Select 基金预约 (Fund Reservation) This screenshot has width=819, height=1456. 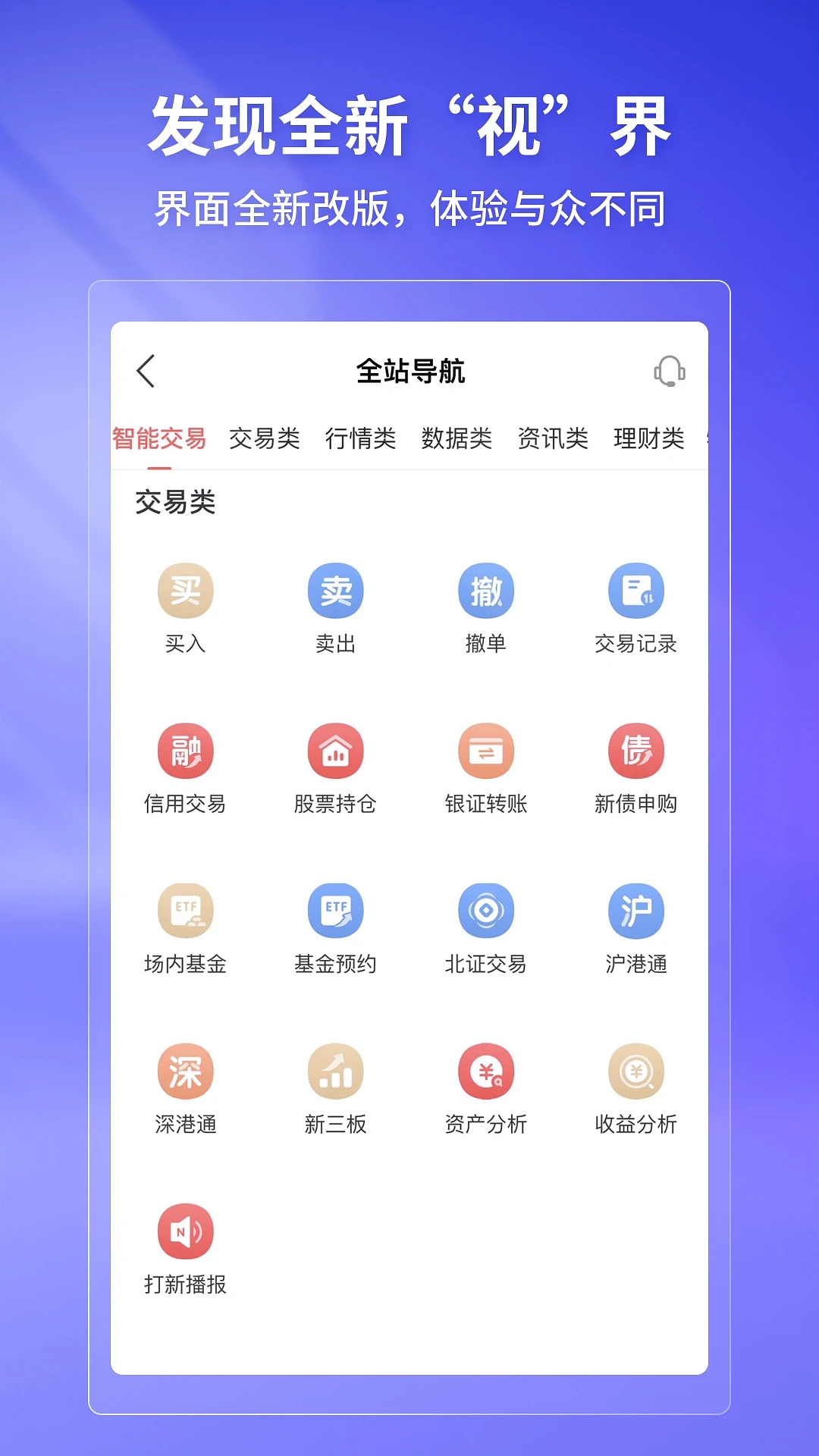click(337, 911)
